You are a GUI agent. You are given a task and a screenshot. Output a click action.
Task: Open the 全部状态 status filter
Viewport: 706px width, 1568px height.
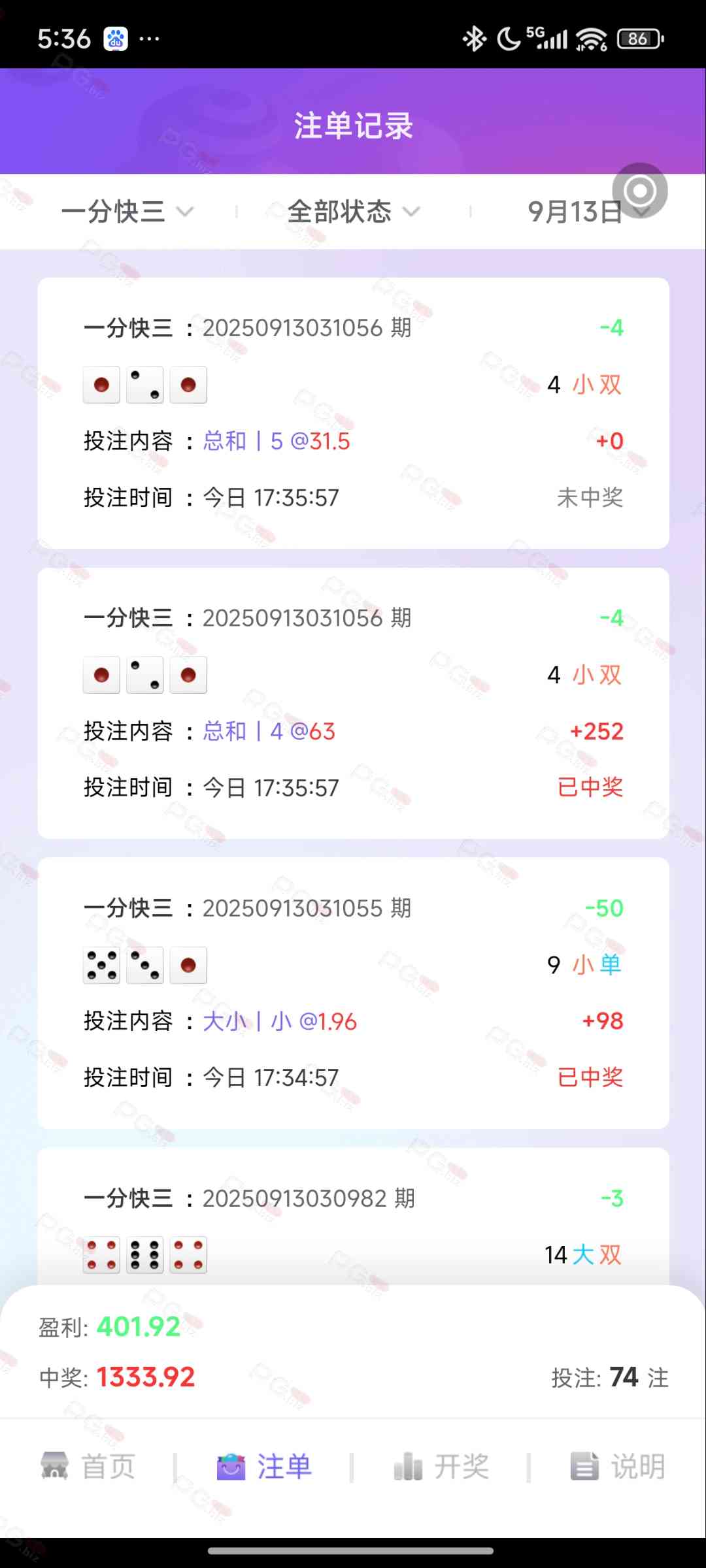353,212
